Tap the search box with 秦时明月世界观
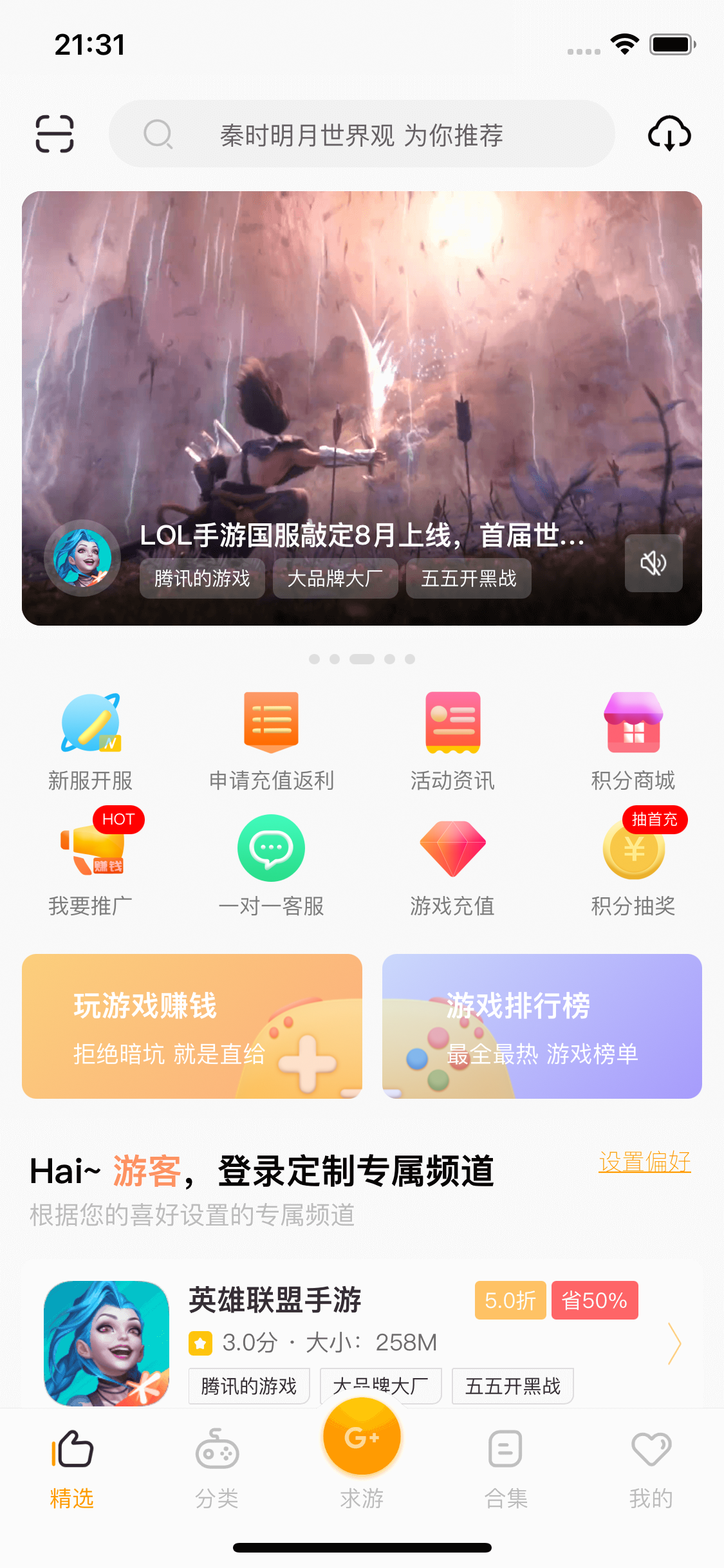Image resolution: width=724 pixels, height=1568 pixels. coord(362,135)
